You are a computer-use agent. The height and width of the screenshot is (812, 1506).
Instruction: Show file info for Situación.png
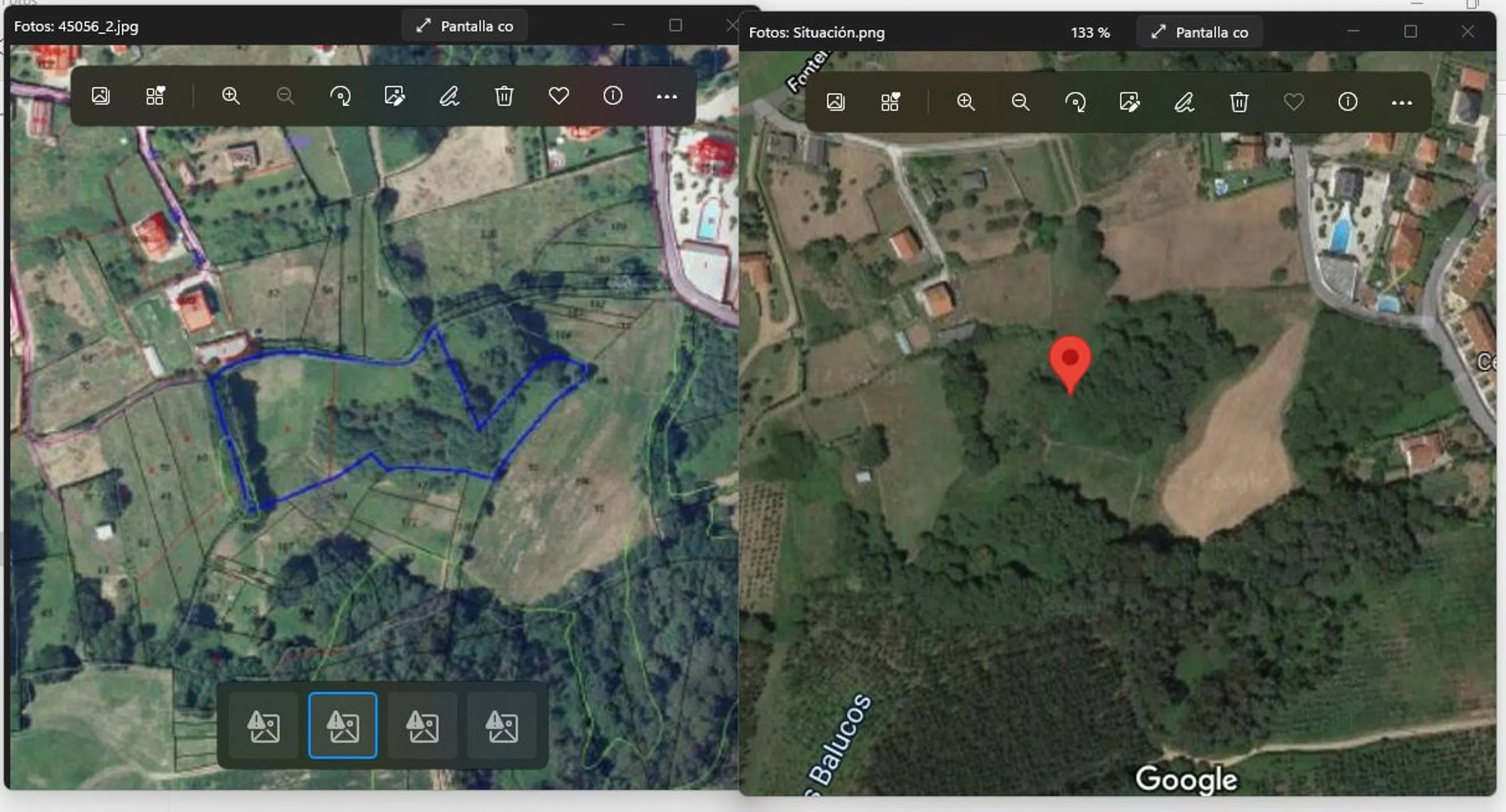[1347, 102]
